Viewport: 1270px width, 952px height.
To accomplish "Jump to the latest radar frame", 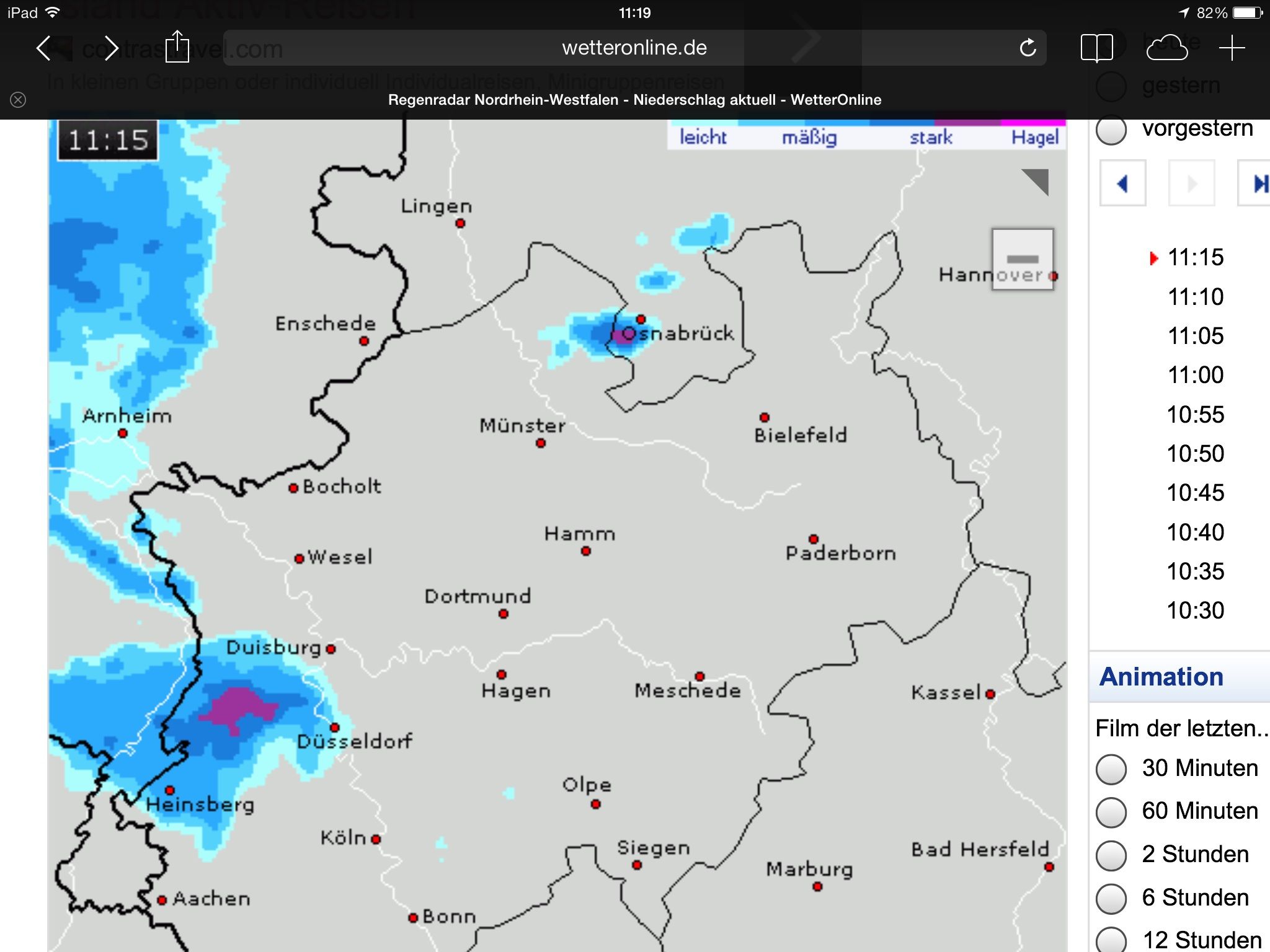I will (x=1258, y=183).
